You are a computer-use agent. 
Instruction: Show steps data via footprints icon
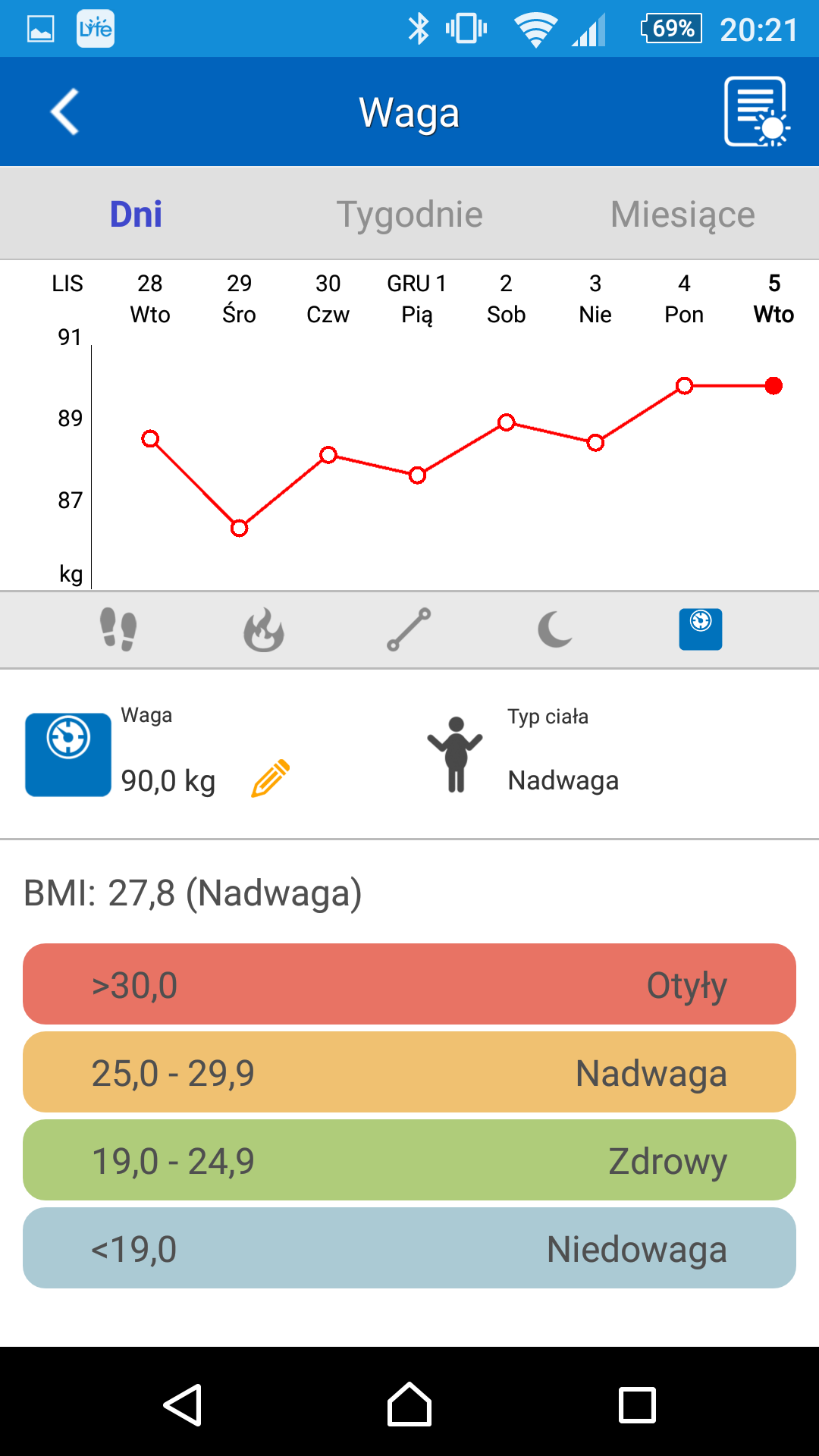(118, 629)
